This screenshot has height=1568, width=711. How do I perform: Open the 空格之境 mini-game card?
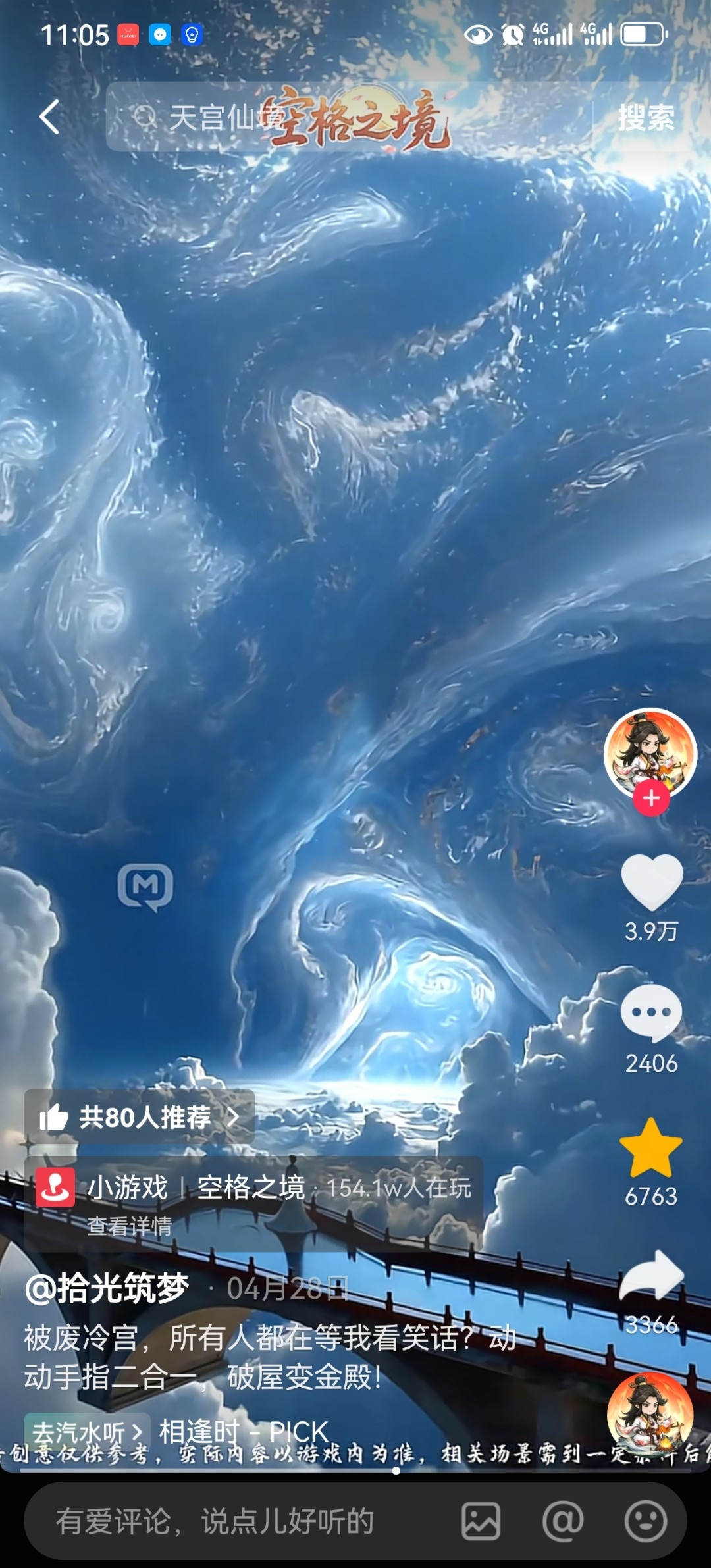point(253,1204)
